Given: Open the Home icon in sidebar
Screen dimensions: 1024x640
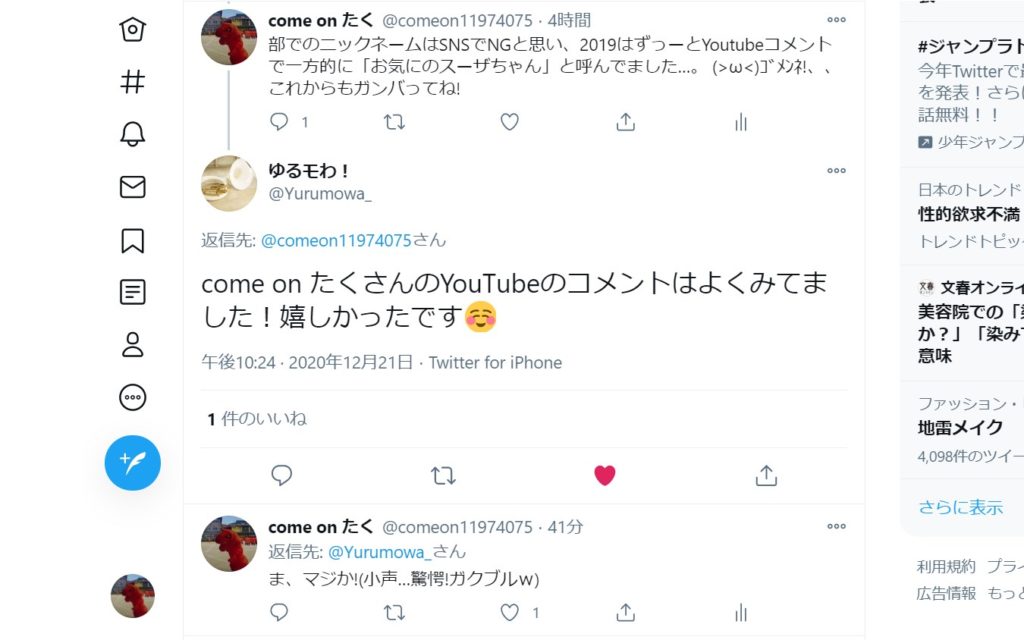Looking at the screenshot, I should 132,29.
